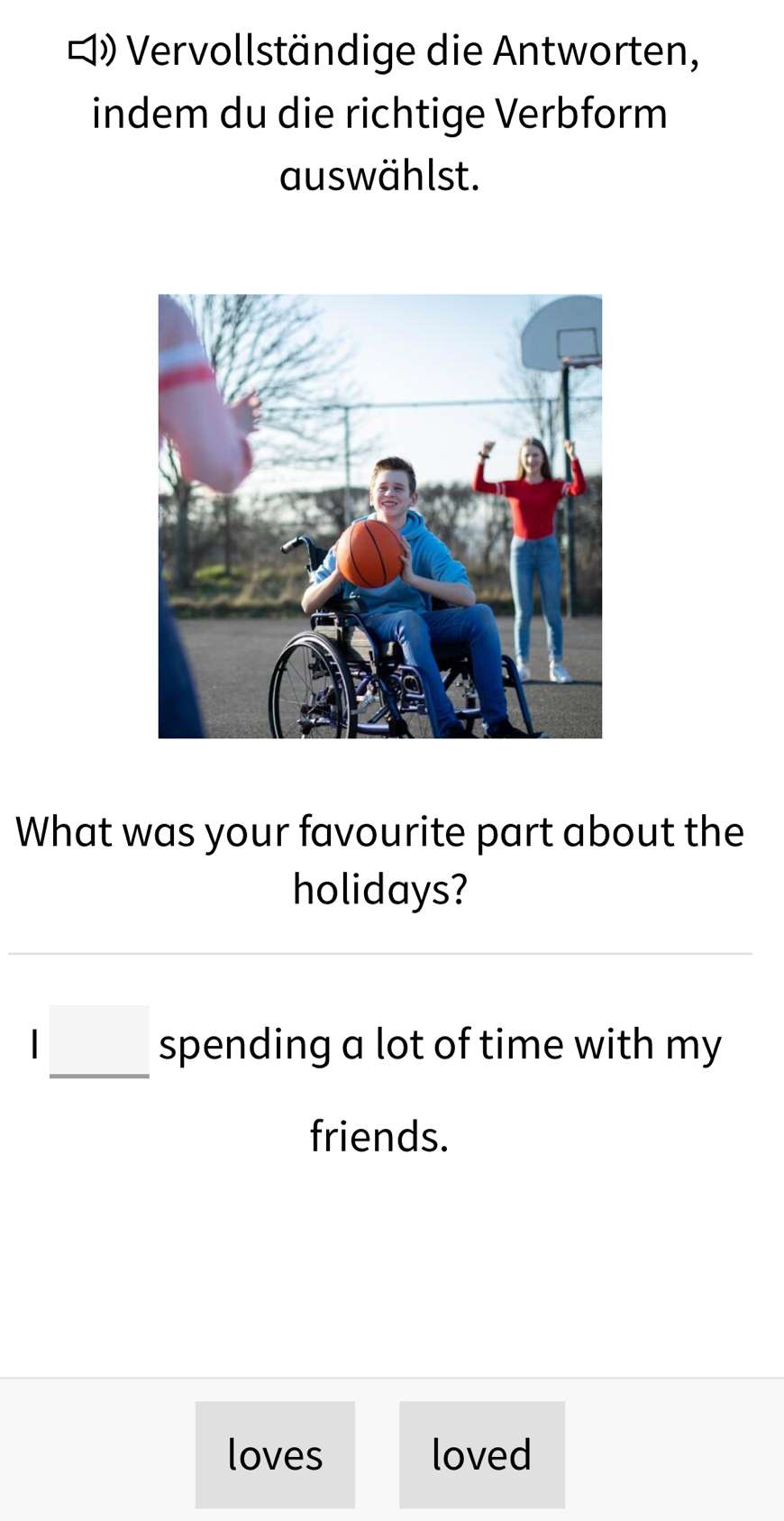
Task: Choose the word 'loves'
Action: tap(275, 1454)
